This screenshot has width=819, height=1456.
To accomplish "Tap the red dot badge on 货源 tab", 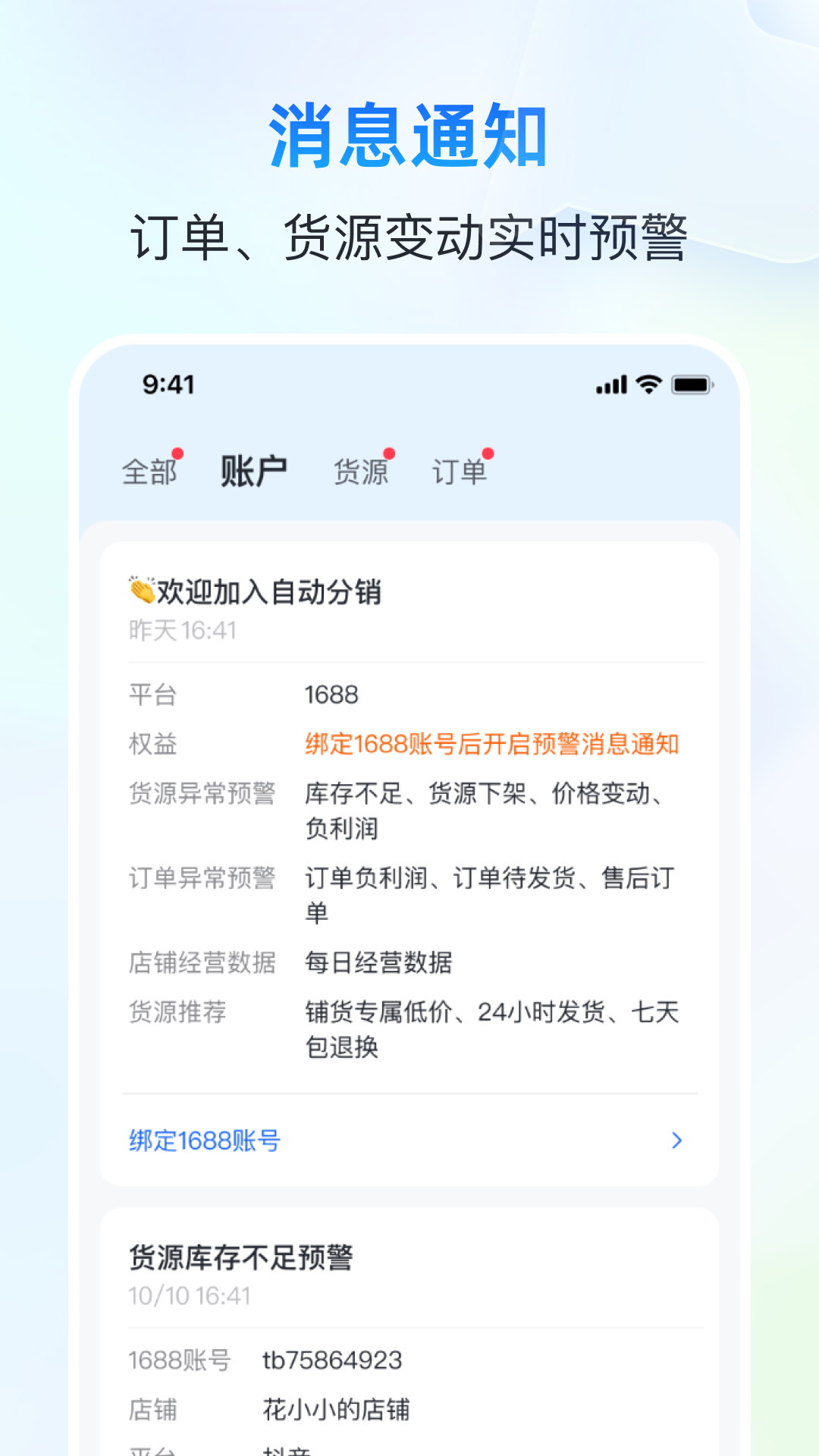I will pos(390,452).
